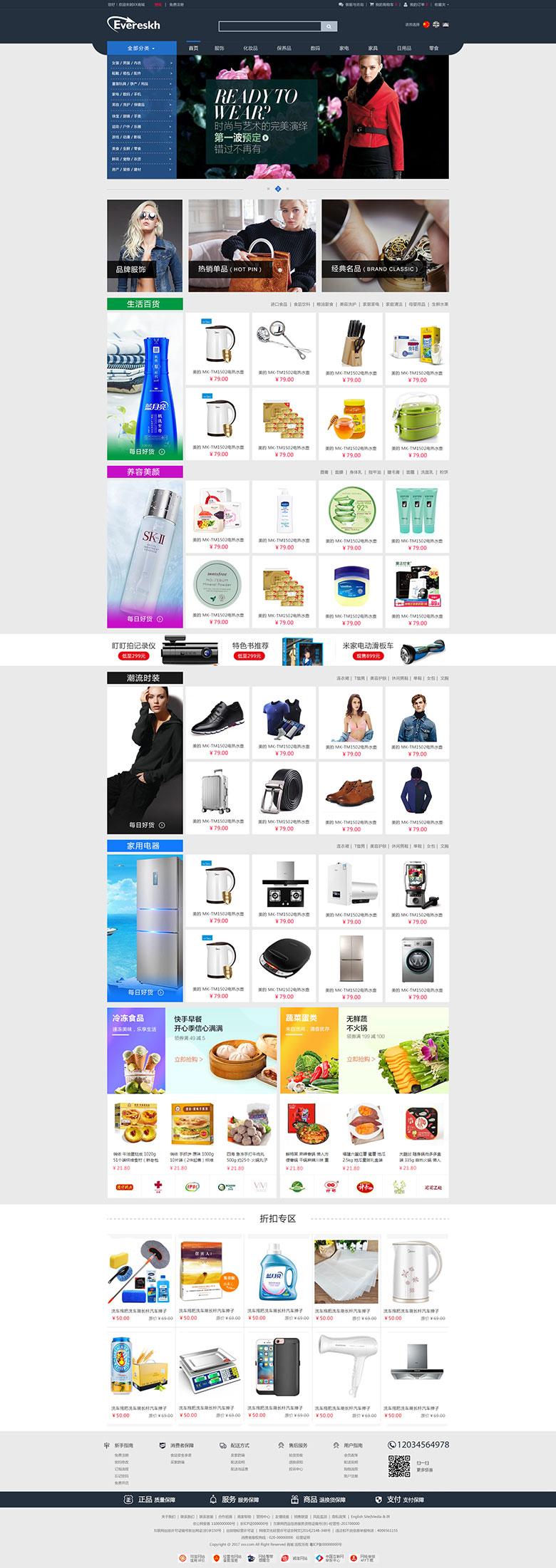Image resolution: width=556 pixels, height=1568 pixels.
Task: Open 我的订单 in the top bar
Action: pos(417,4)
